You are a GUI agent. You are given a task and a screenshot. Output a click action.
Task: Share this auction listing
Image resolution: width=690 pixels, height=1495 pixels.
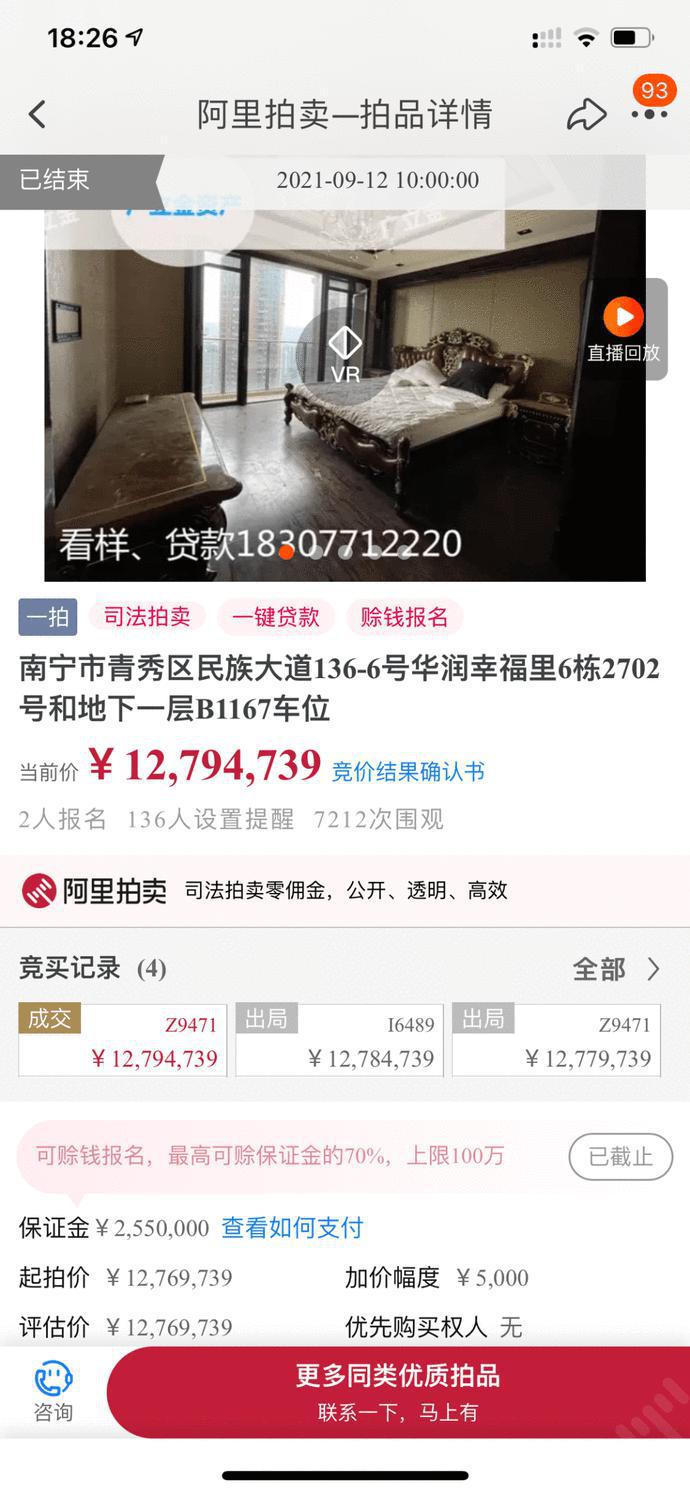pyautogui.click(x=586, y=114)
